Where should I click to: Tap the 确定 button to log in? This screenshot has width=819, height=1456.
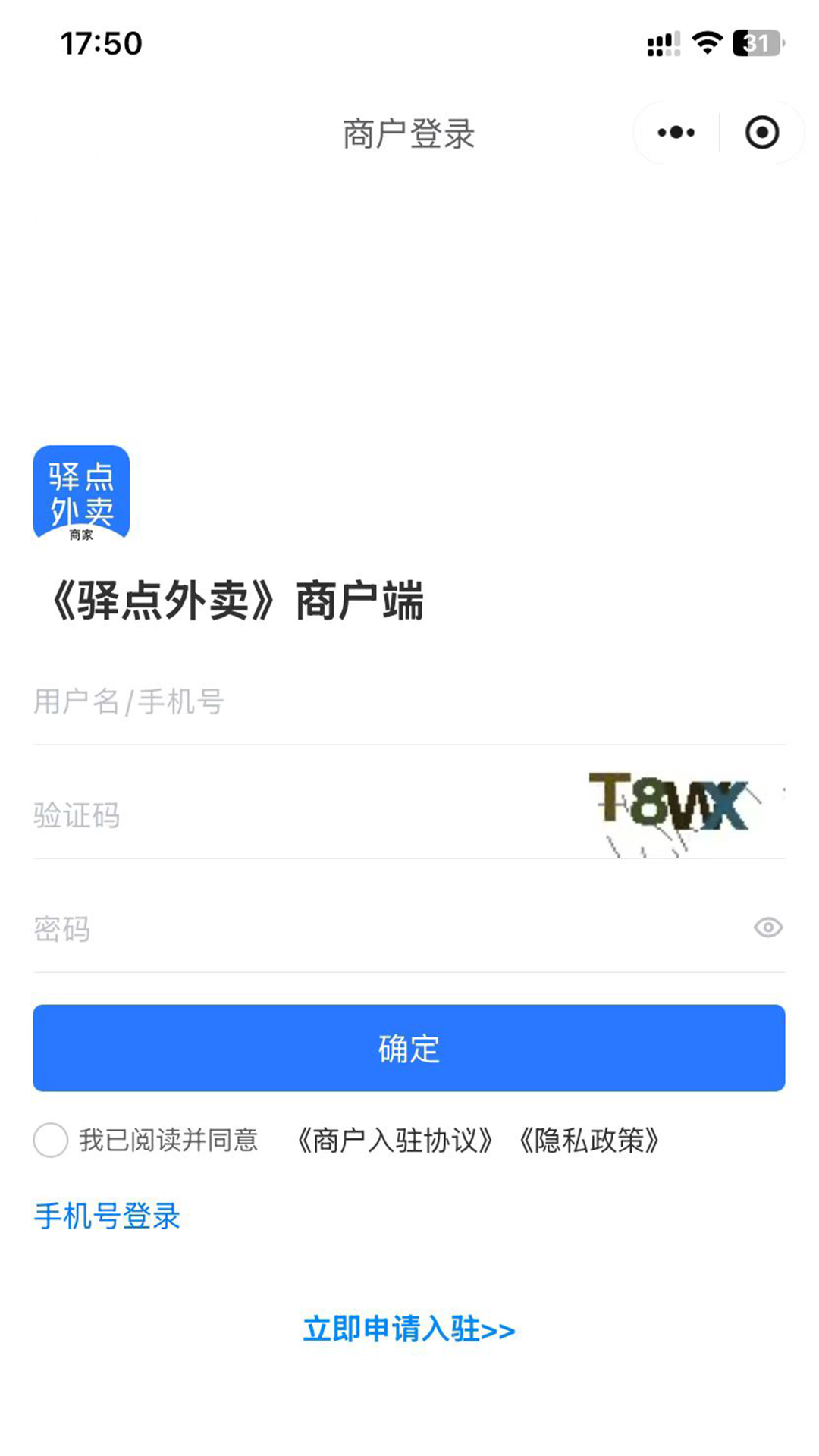coord(409,1048)
